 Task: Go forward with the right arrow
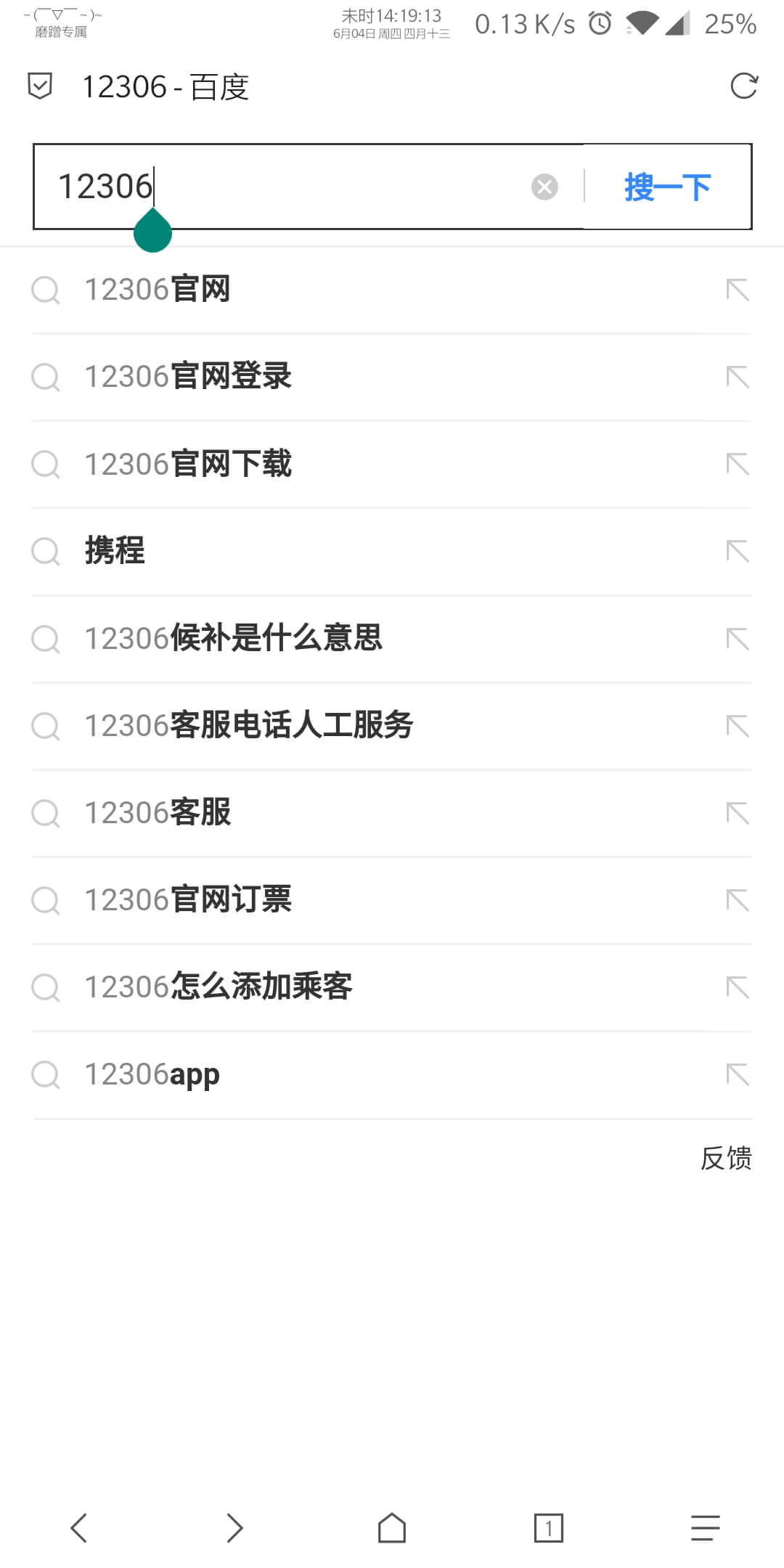coord(234,1528)
